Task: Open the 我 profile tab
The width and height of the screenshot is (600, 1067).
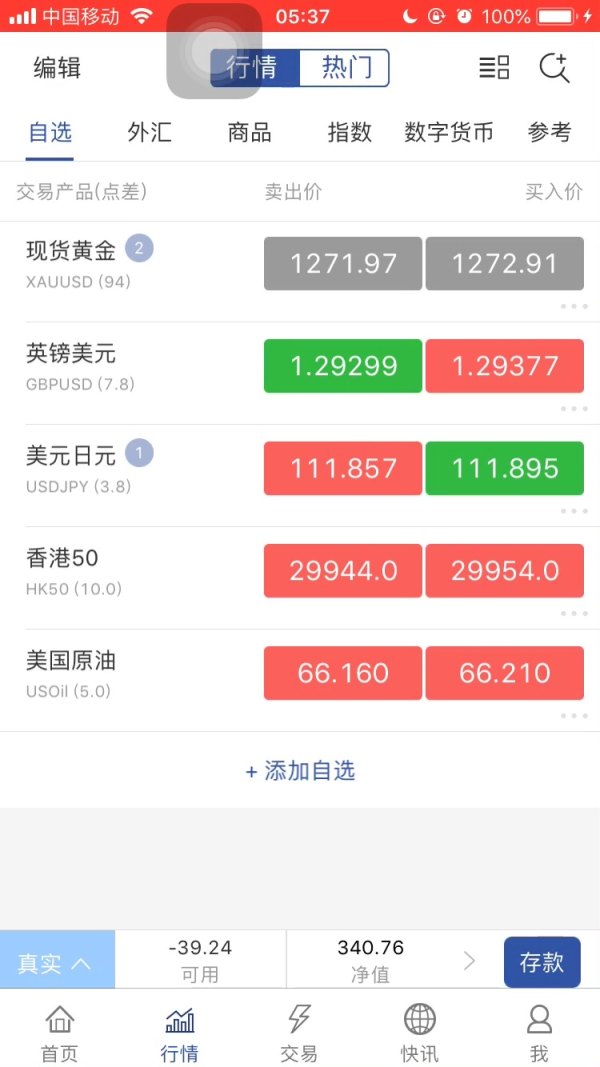Action: (x=539, y=1033)
